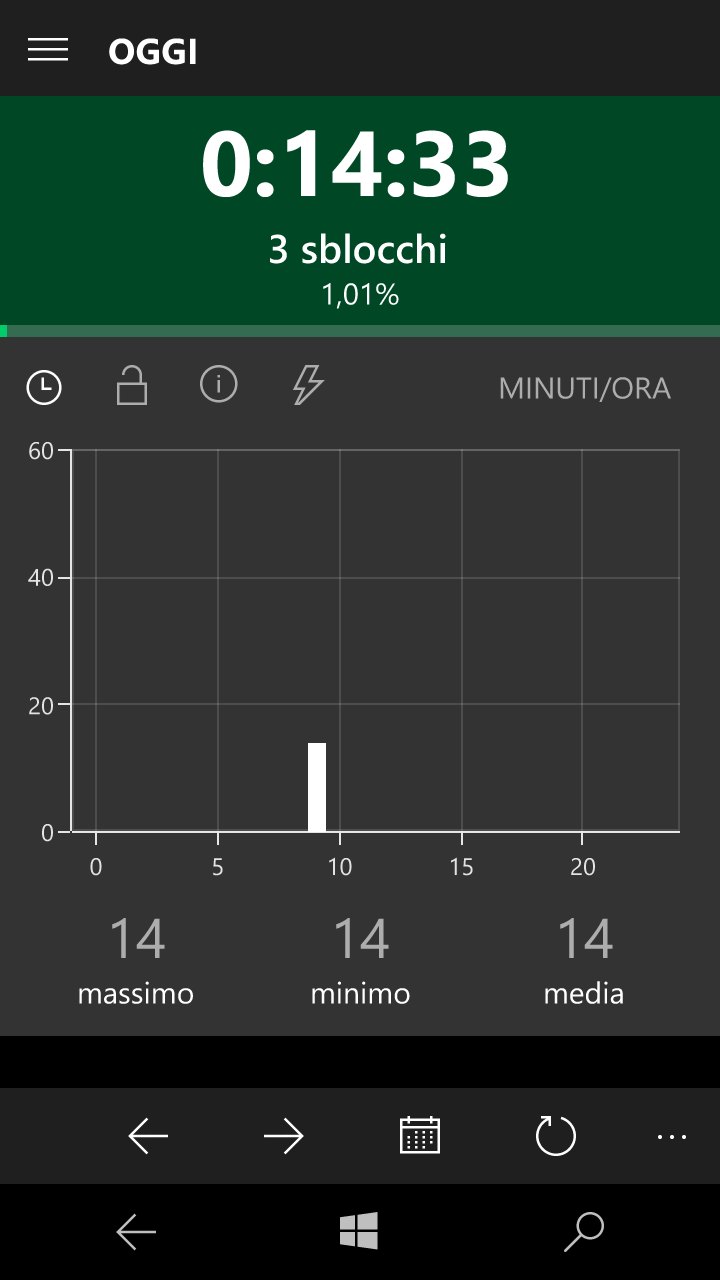The width and height of the screenshot is (720, 1280).
Task: Open the more options menu
Action: point(672,1137)
